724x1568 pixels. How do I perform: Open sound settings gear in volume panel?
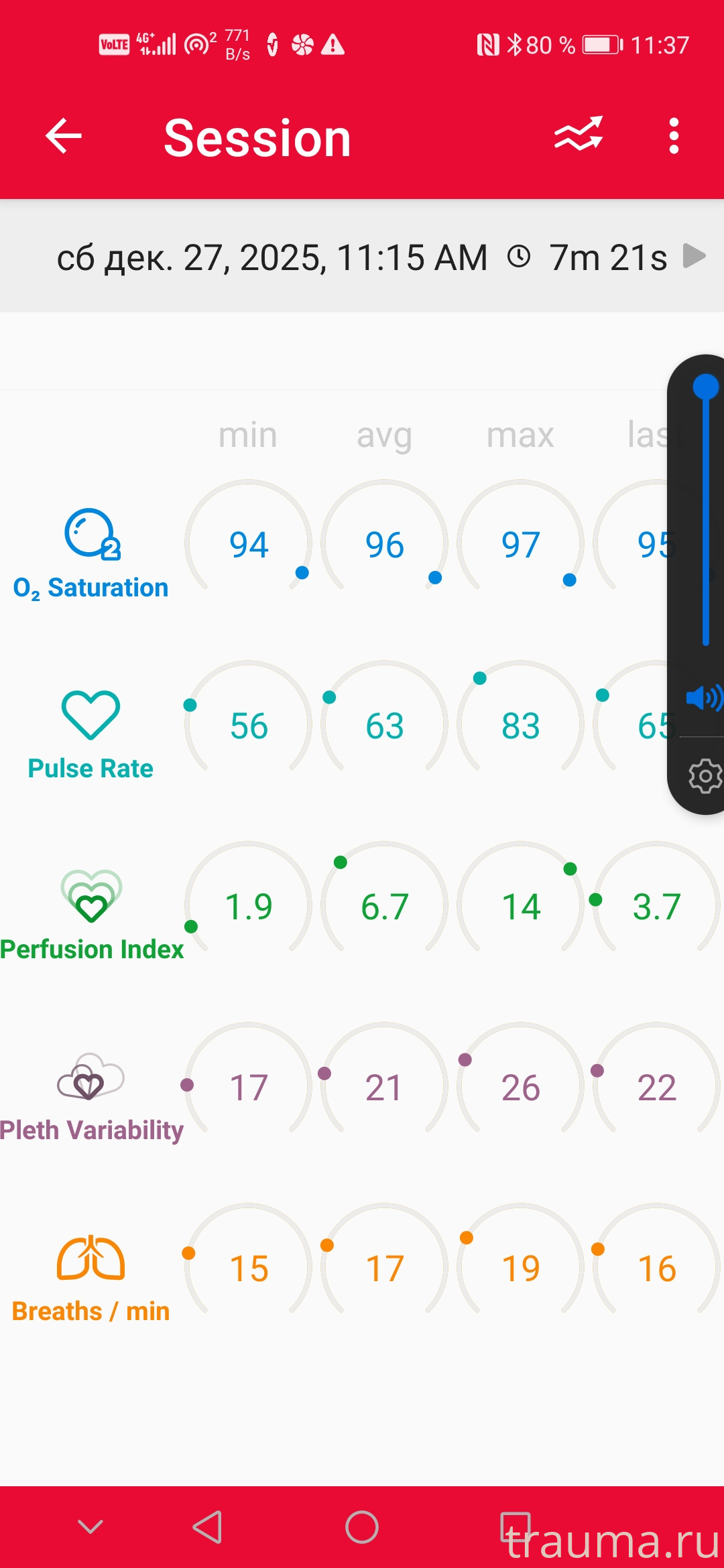click(705, 776)
